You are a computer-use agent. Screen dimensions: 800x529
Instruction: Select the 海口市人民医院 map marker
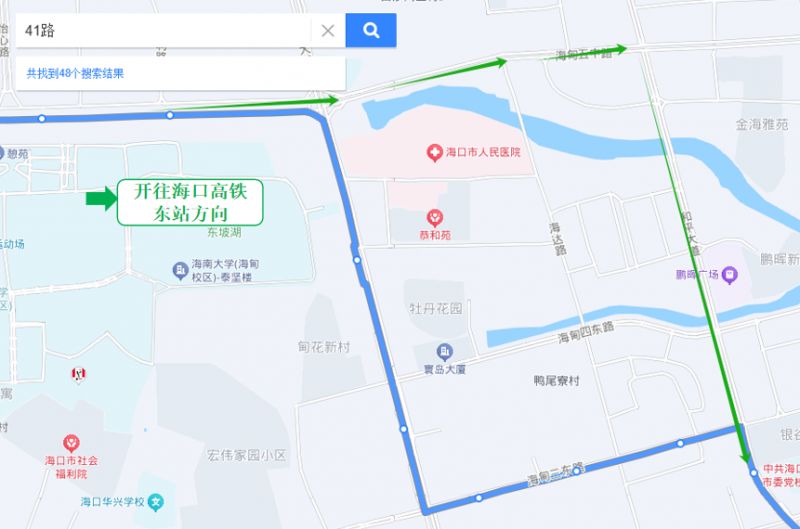(x=434, y=152)
